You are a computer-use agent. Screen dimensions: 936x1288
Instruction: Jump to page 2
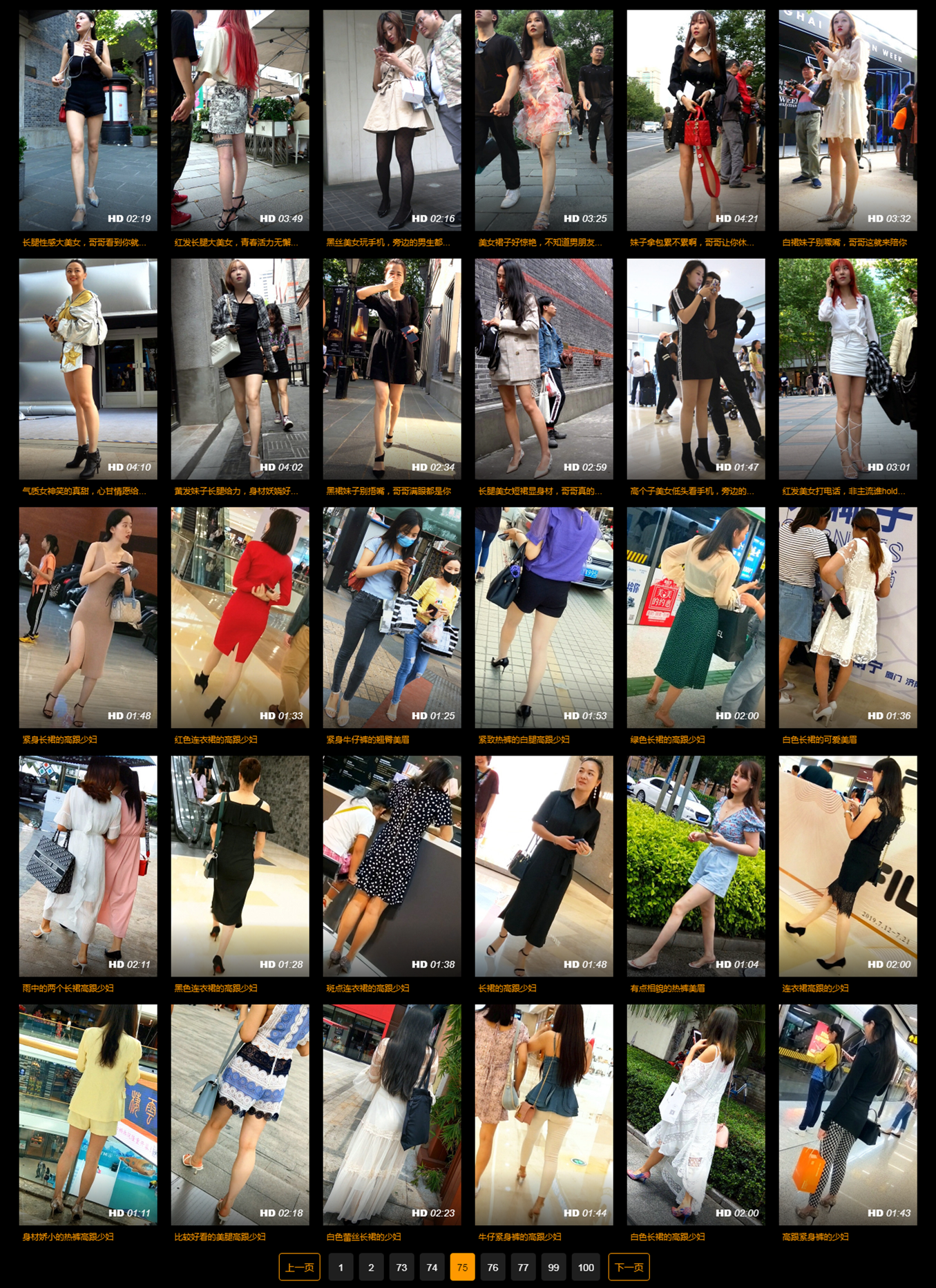point(371,1267)
